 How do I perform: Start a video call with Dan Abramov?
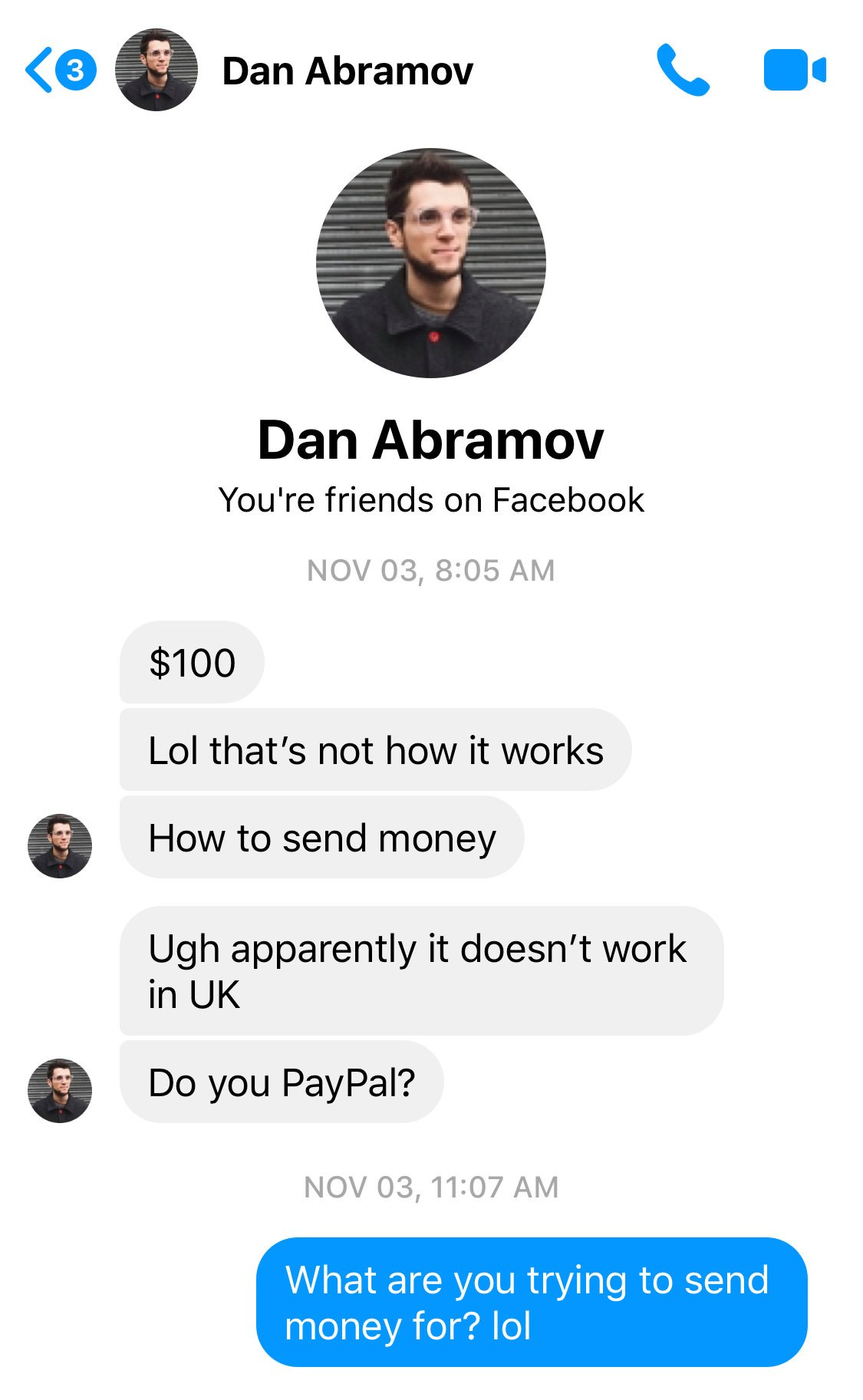(x=794, y=71)
